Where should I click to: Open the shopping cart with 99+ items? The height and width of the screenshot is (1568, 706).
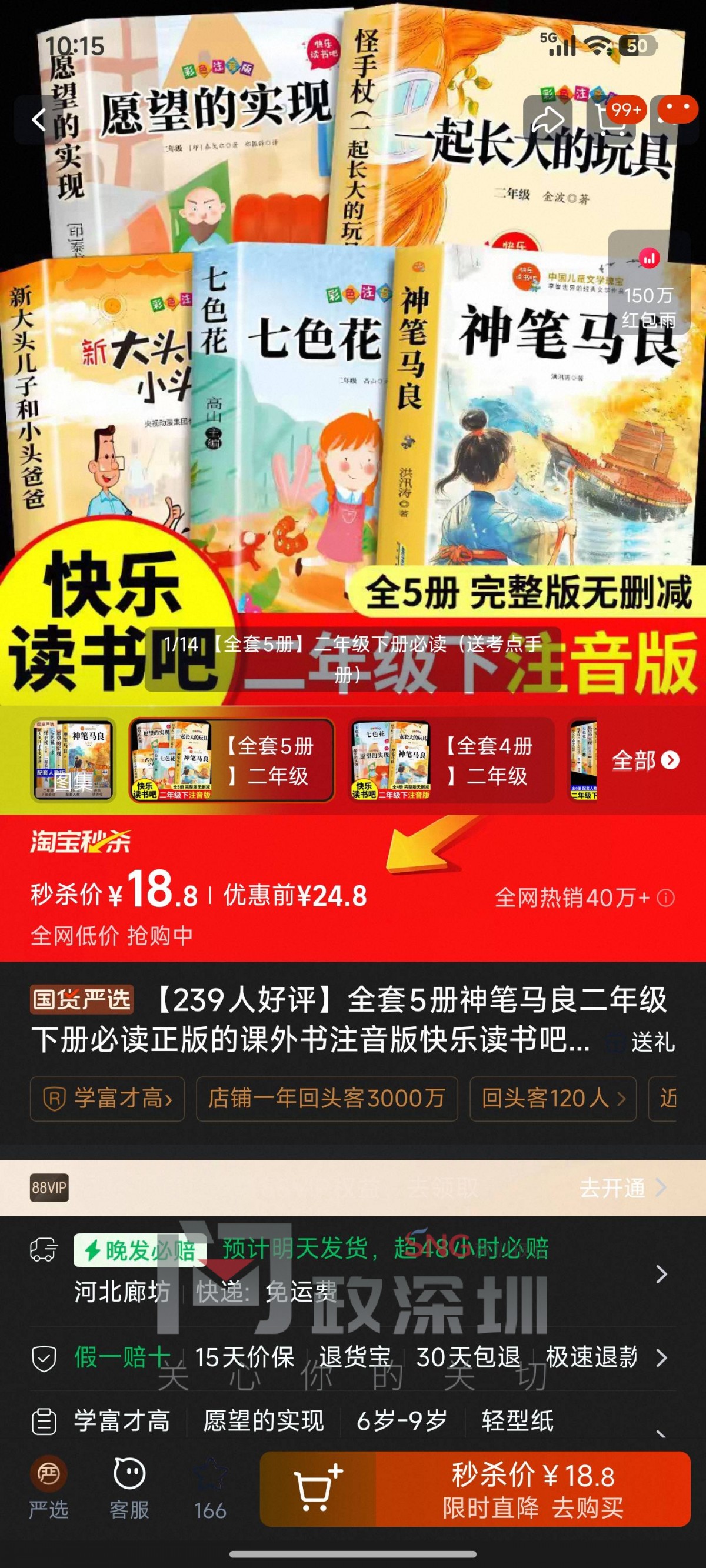611,120
